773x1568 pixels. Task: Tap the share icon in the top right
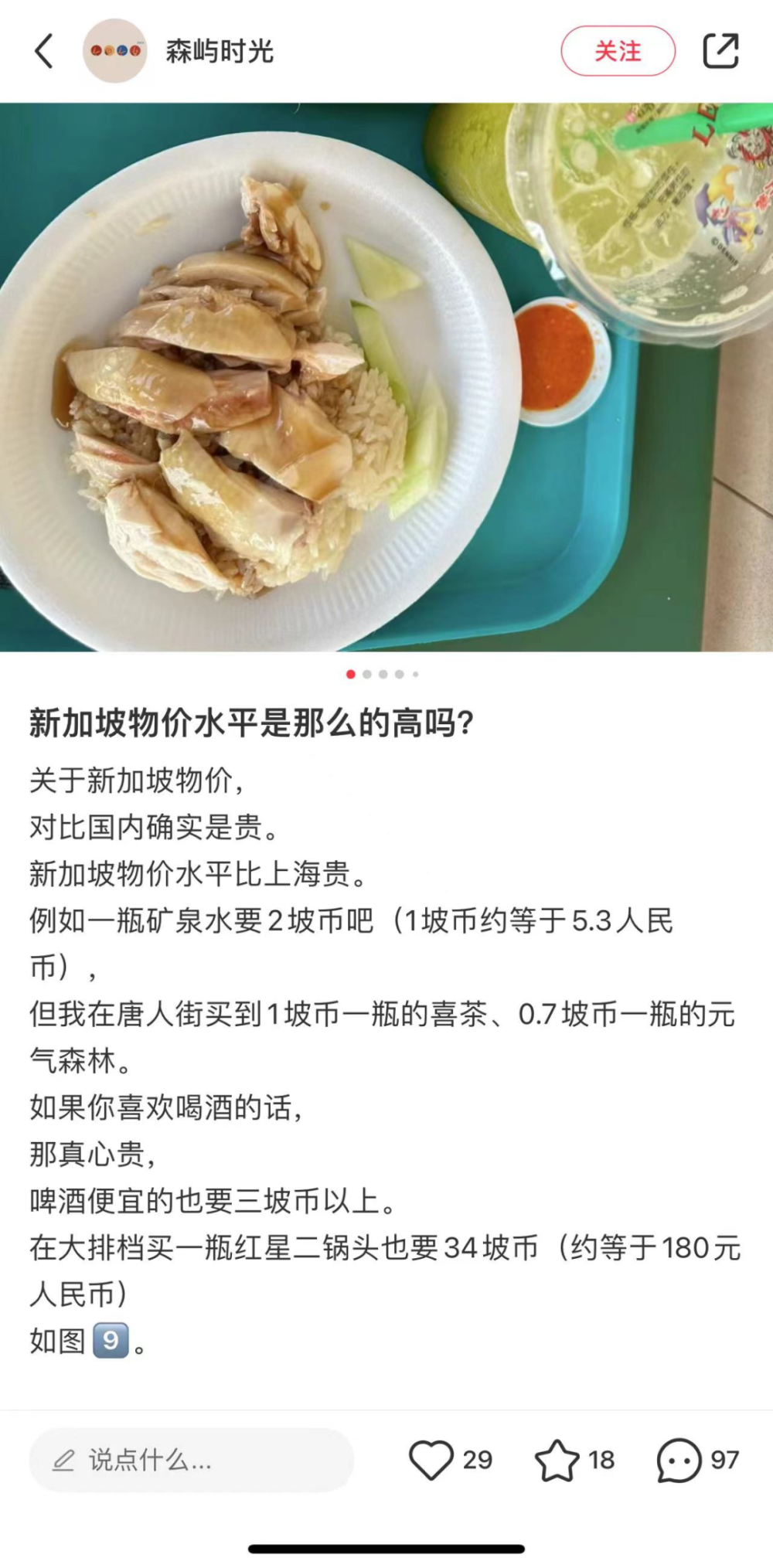[x=720, y=50]
